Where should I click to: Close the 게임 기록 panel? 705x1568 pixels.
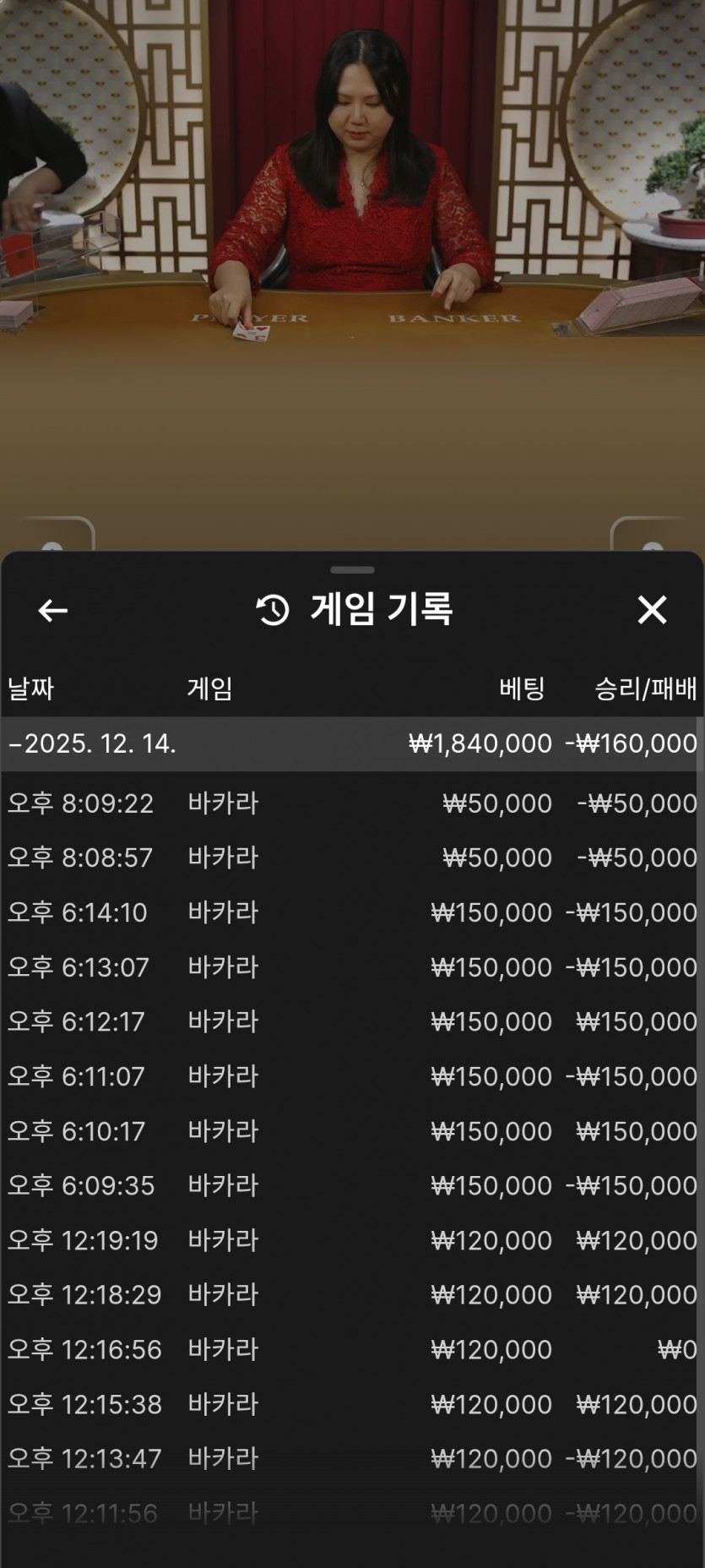(652, 610)
